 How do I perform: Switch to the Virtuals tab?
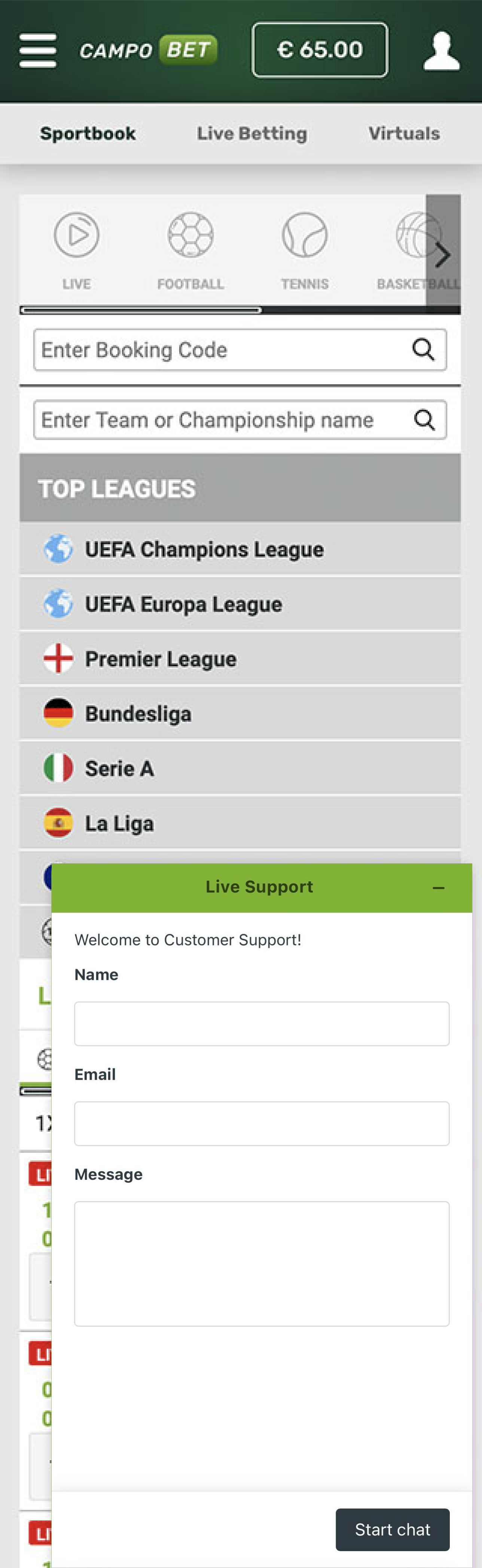404,133
